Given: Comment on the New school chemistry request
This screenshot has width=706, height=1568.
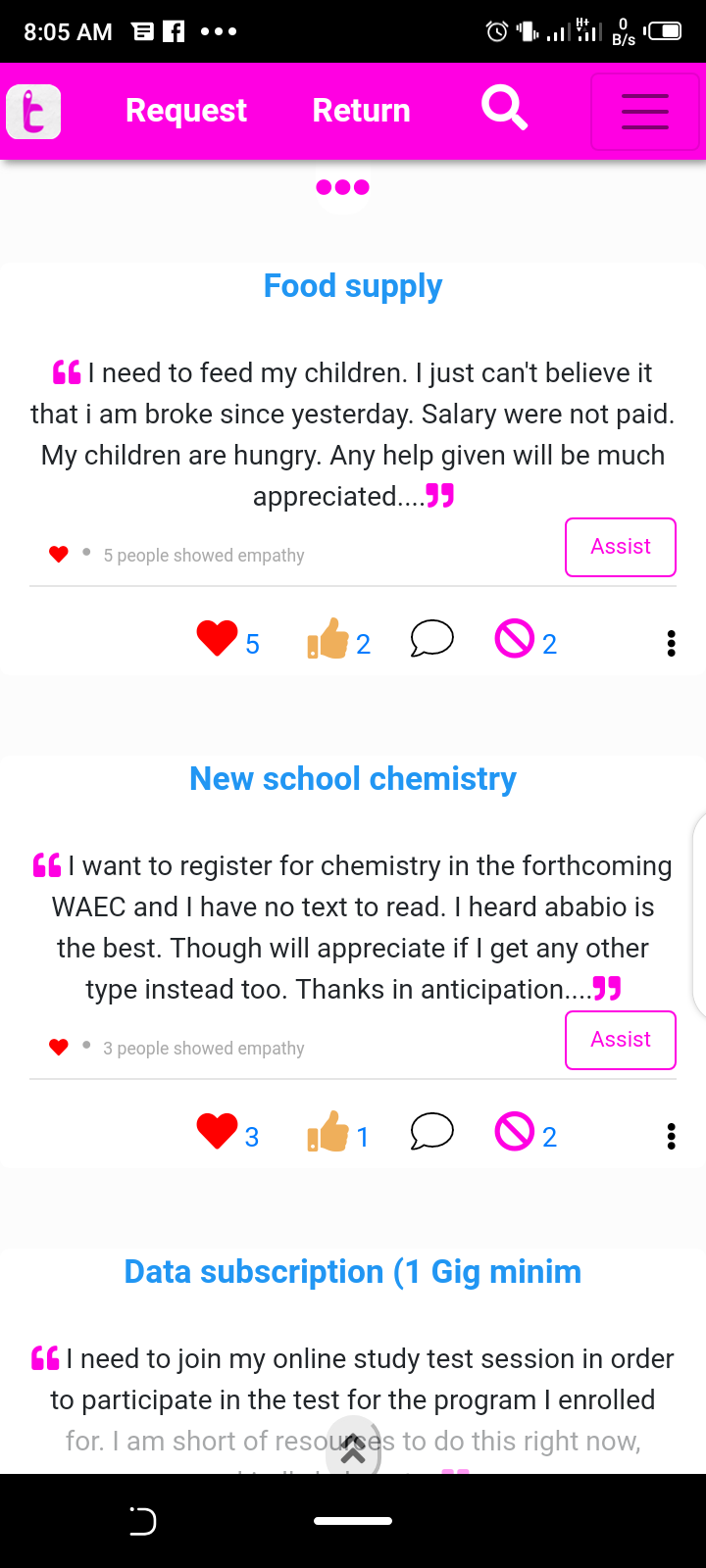Looking at the screenshot, I should (x=431, y=1132).
